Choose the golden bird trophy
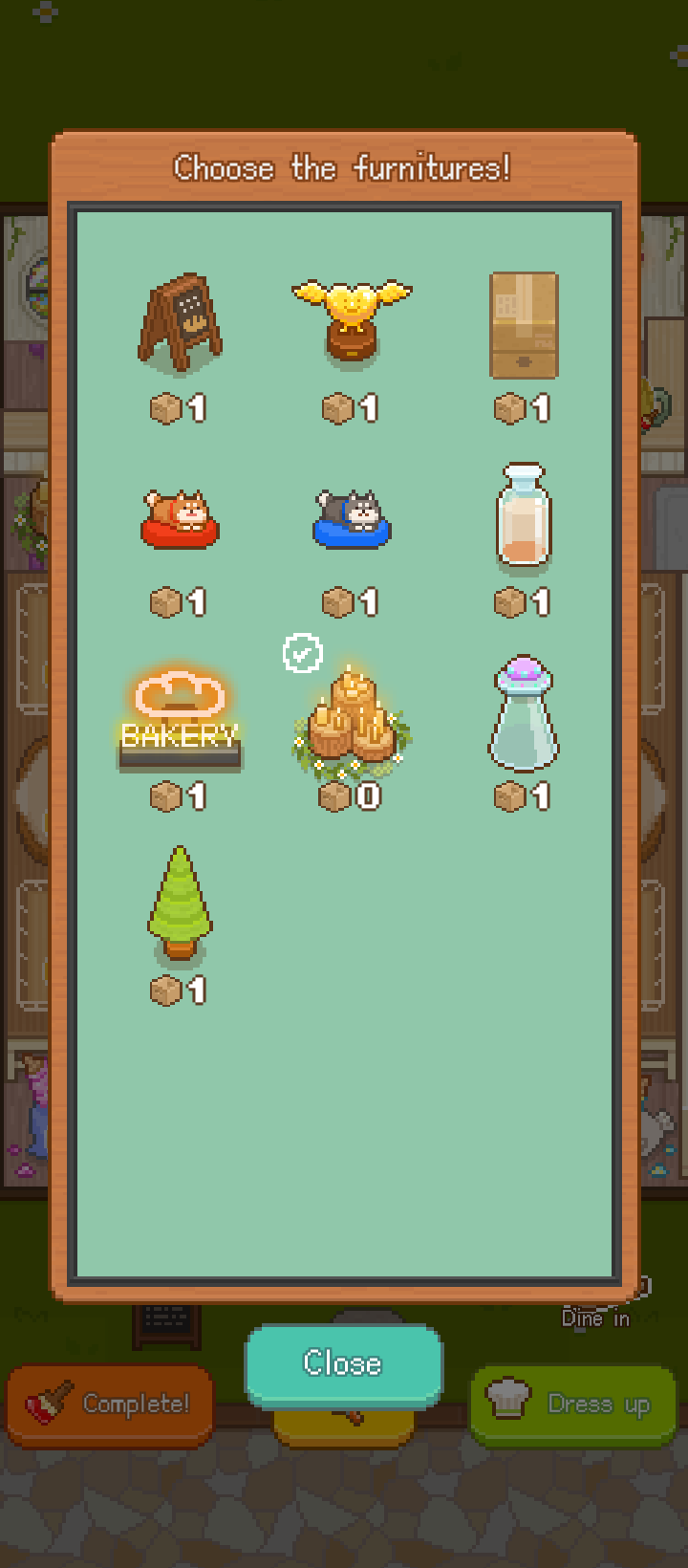The height and width of the screenshot is (1568, 688). coord(352,320)
